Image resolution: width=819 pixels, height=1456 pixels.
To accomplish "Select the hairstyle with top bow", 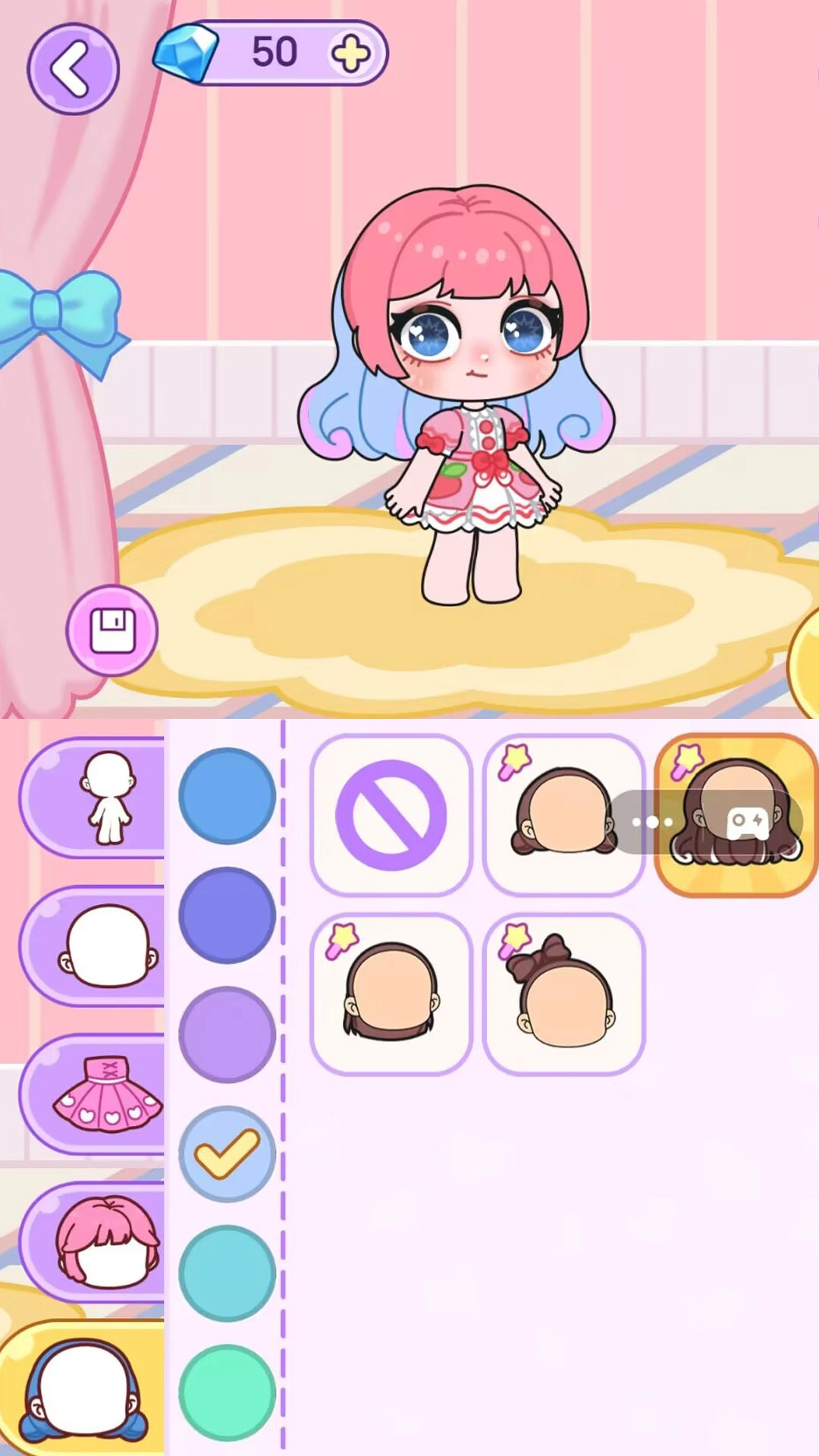I will tap(563, 994).
